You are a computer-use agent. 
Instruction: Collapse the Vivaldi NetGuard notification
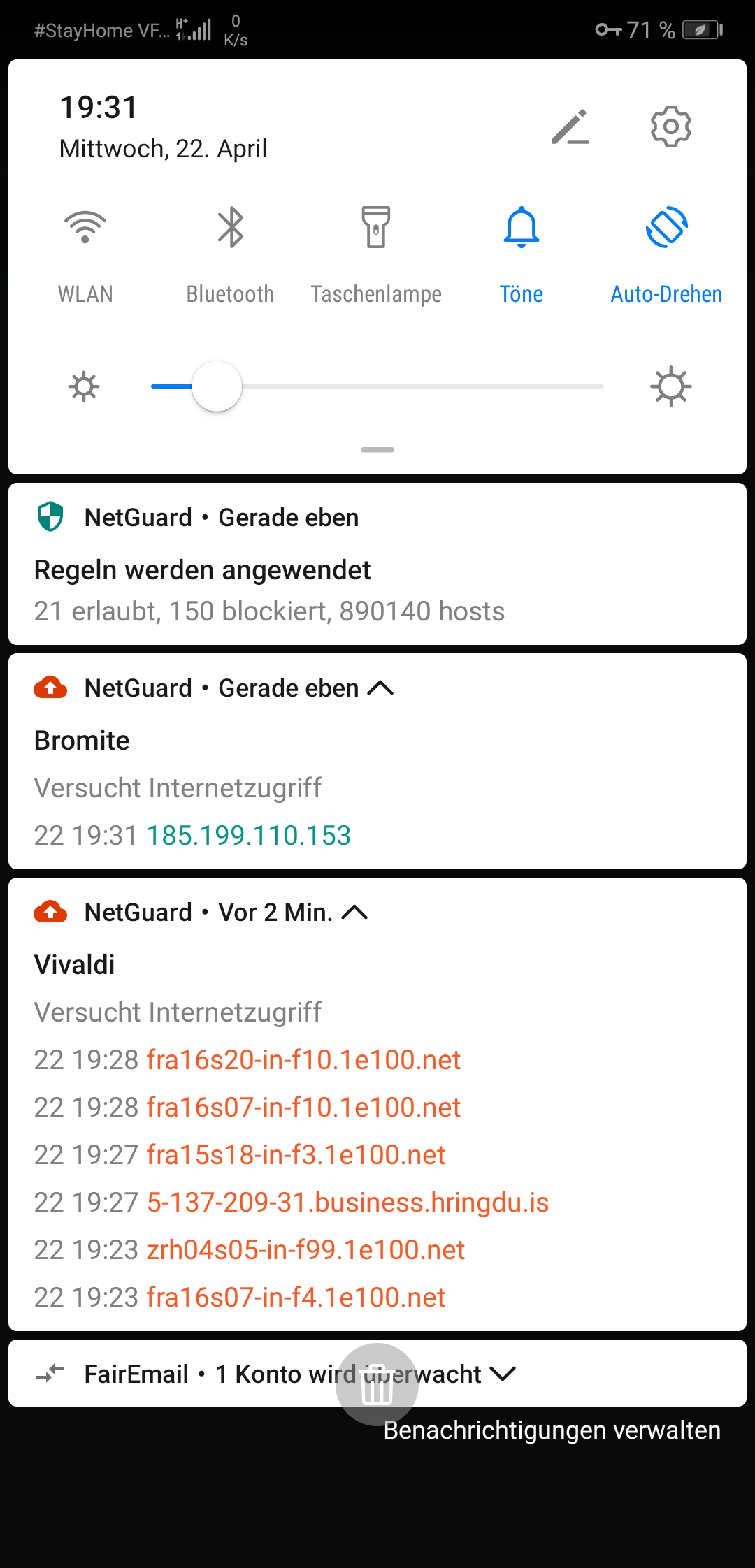[x=355, y=913]
